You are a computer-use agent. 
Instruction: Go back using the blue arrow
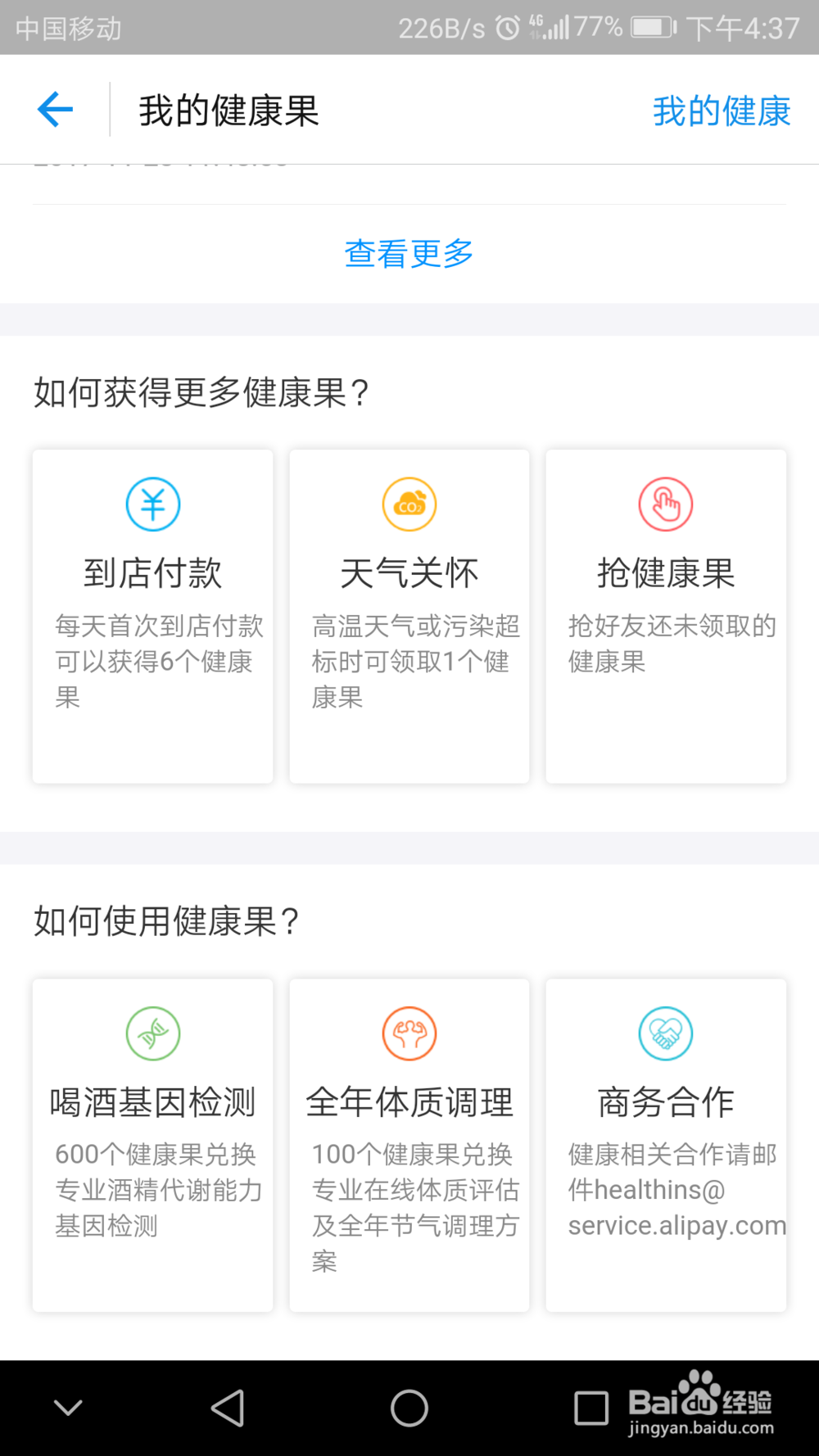(x=56, y=110)
